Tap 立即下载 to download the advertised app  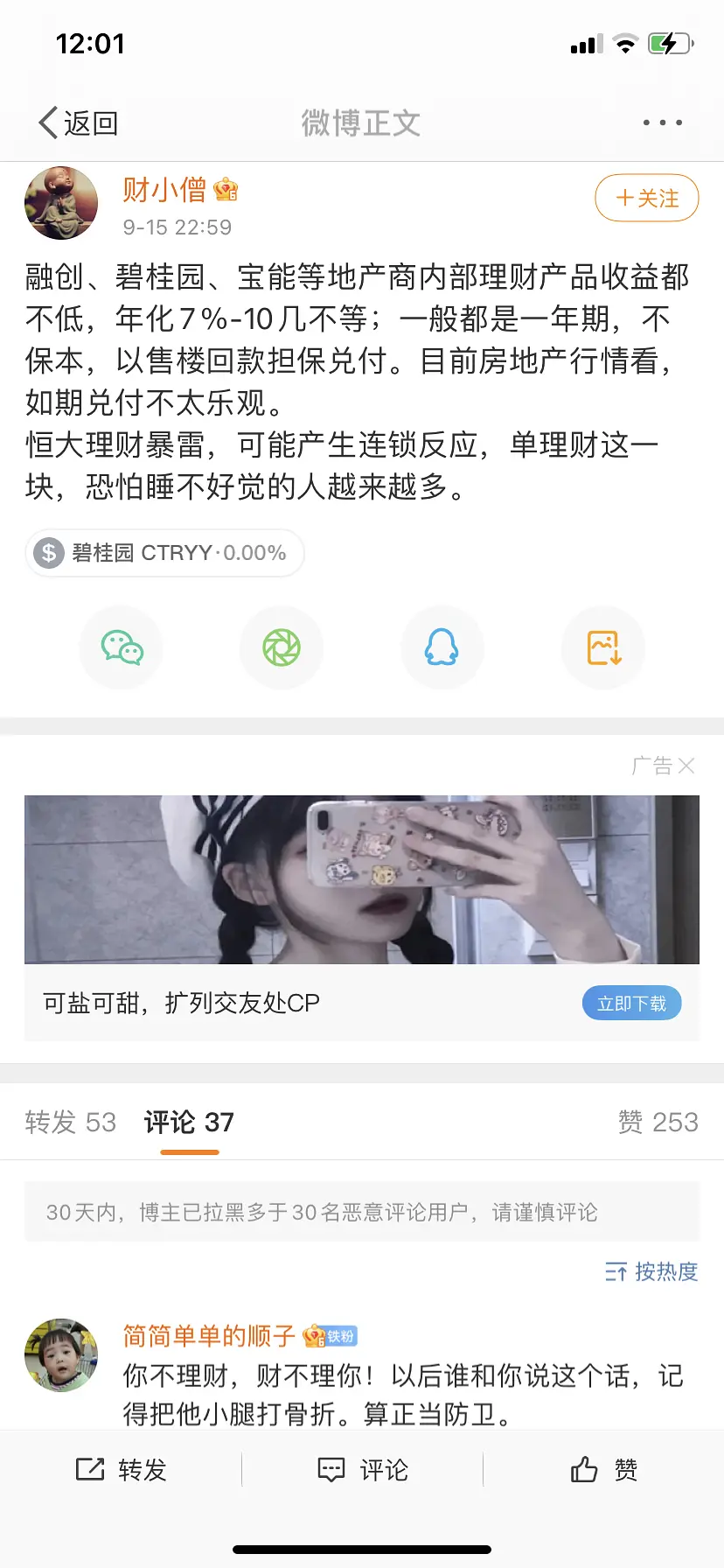[631, 1004]
